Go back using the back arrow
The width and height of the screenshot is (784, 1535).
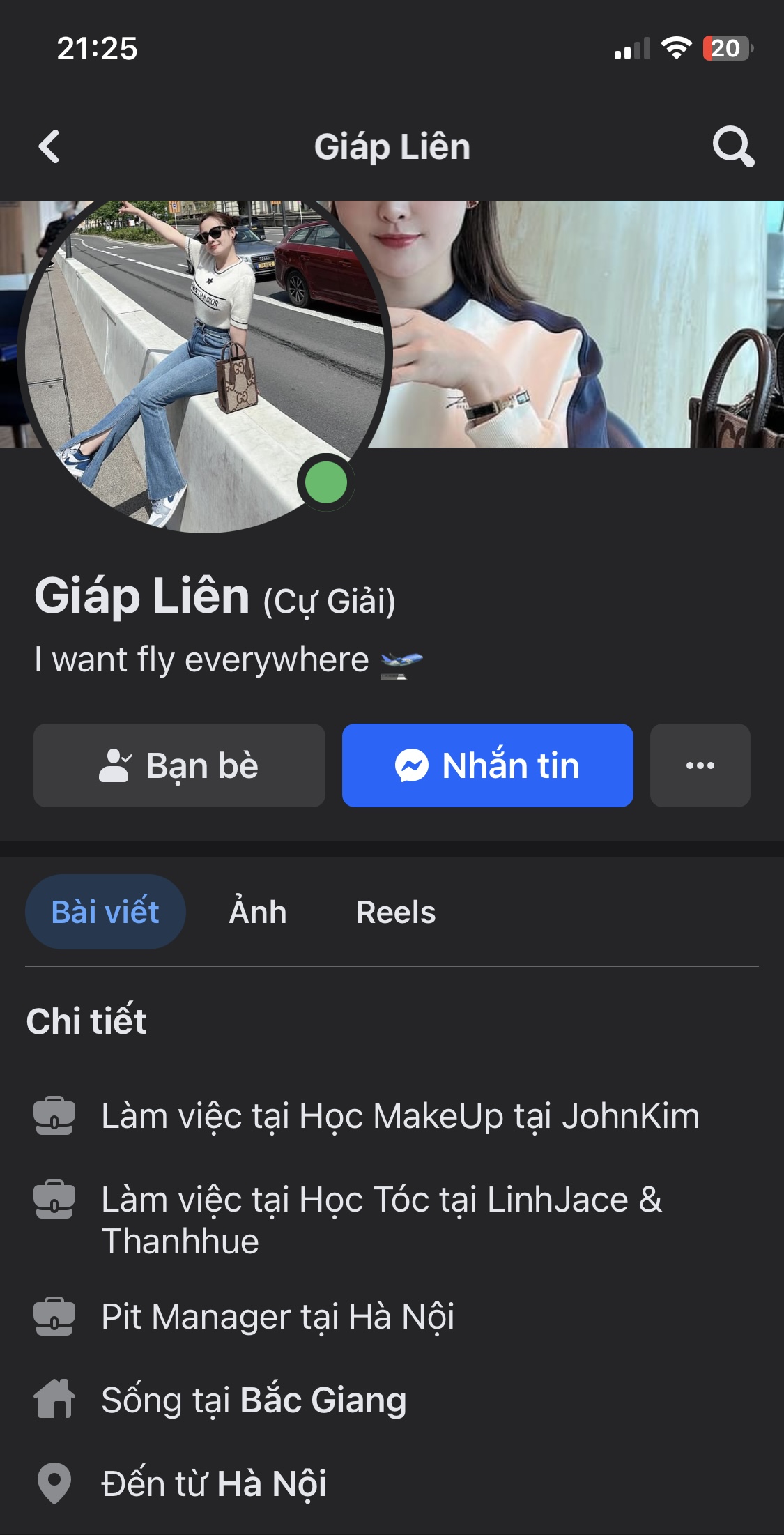49,147
